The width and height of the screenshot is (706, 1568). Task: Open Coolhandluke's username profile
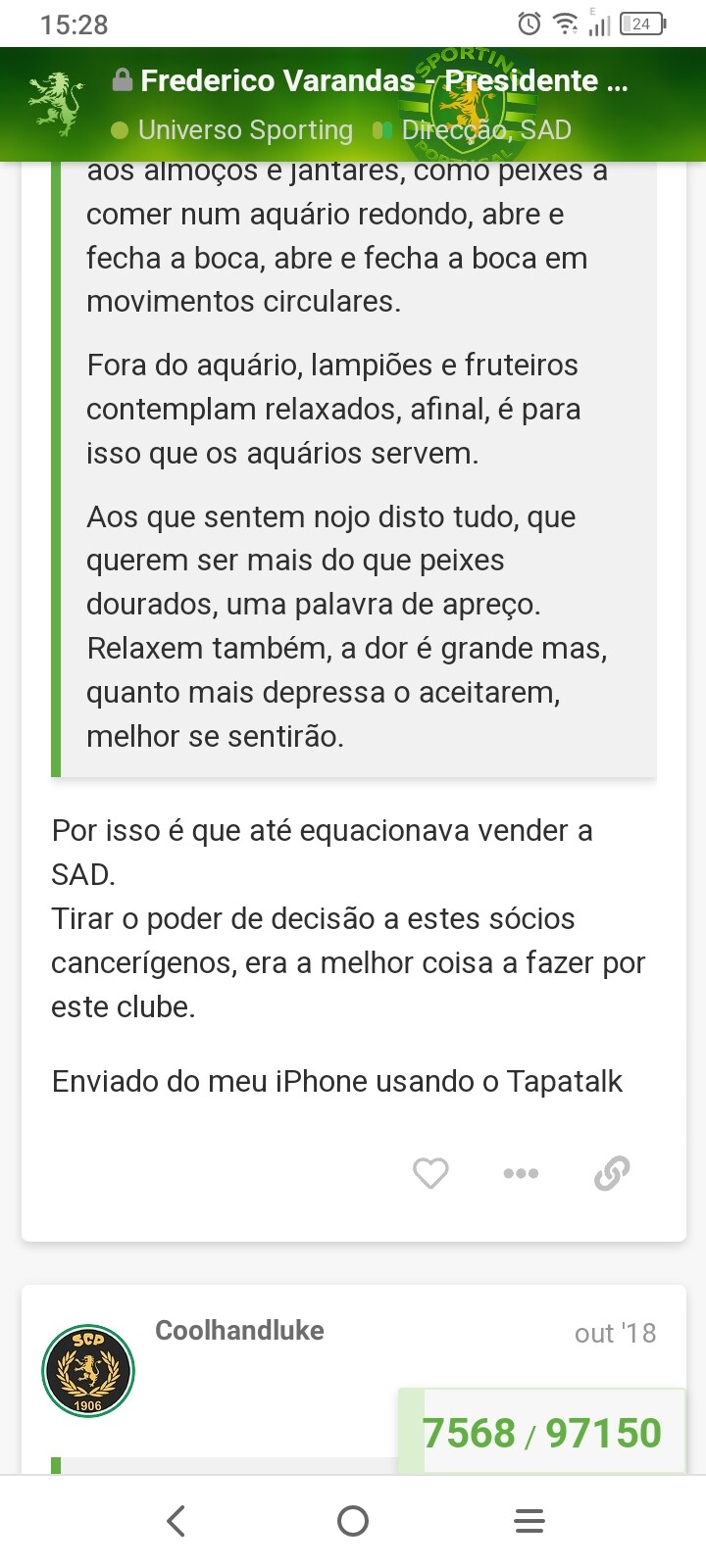(x=239, y=1330)
